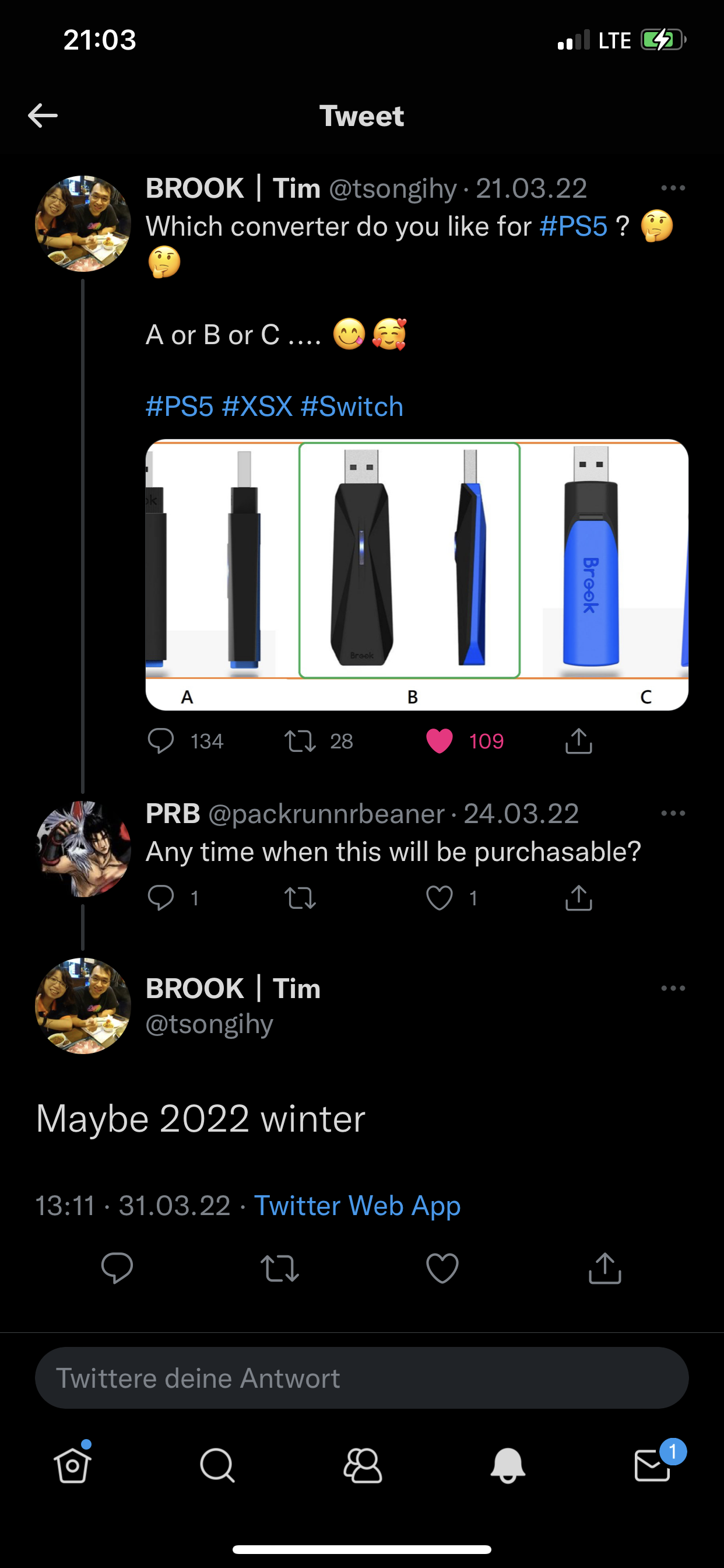724x1568 pixels.
Task: Go back using the arrow
Action: [43, 116]
